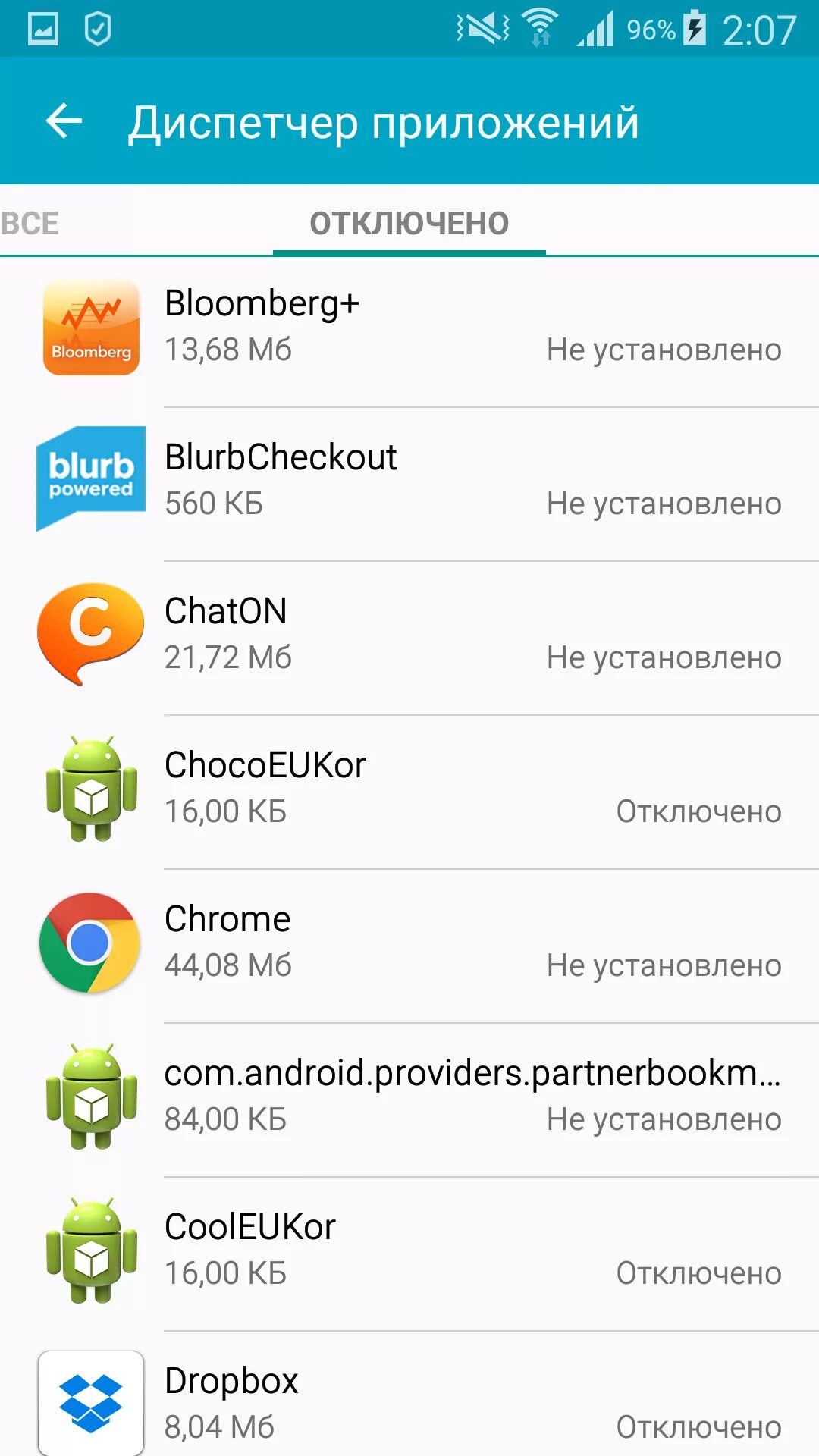Open the Chrome app entry

coord(409,946)
